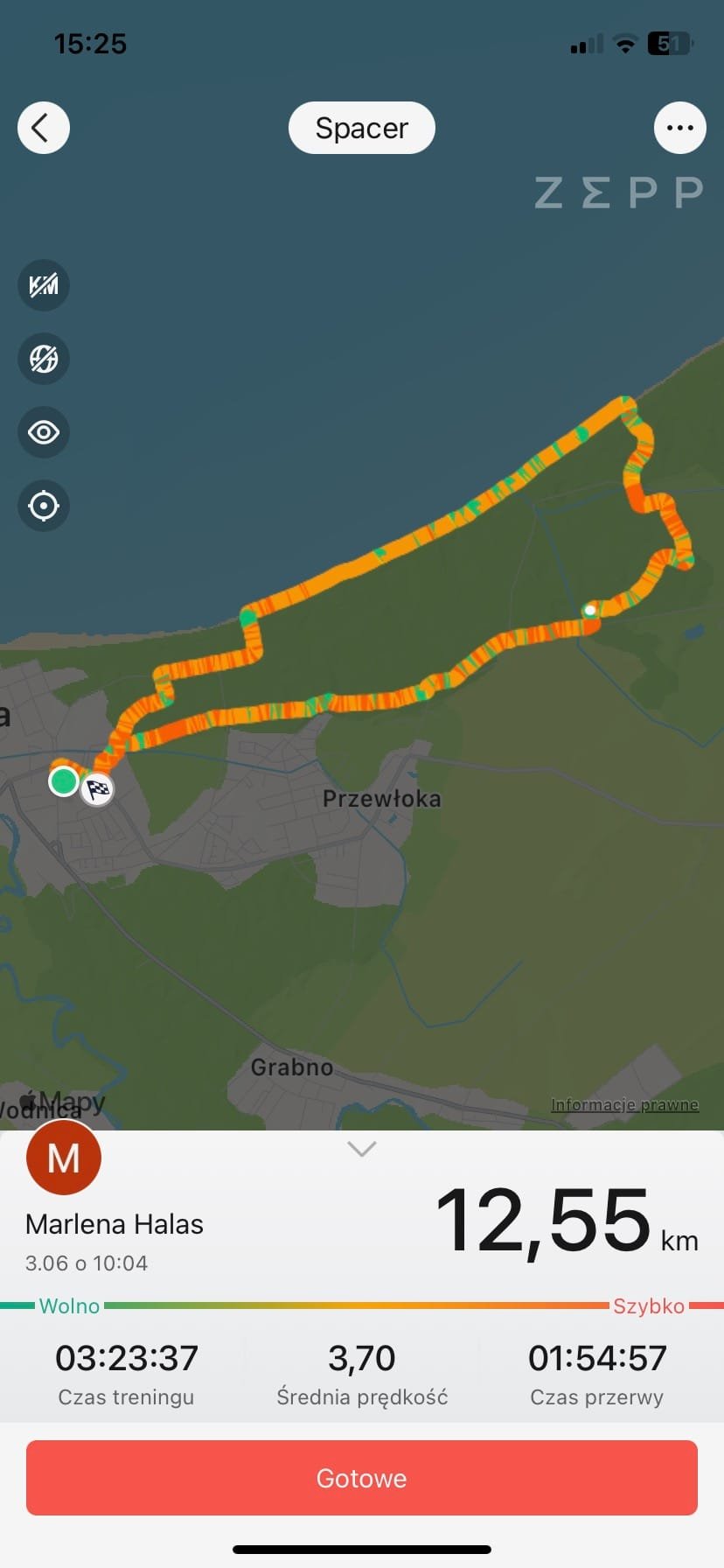Open the three-dot overflow menu
Viewport: 724px width, 1568px height.
point(679,128)
